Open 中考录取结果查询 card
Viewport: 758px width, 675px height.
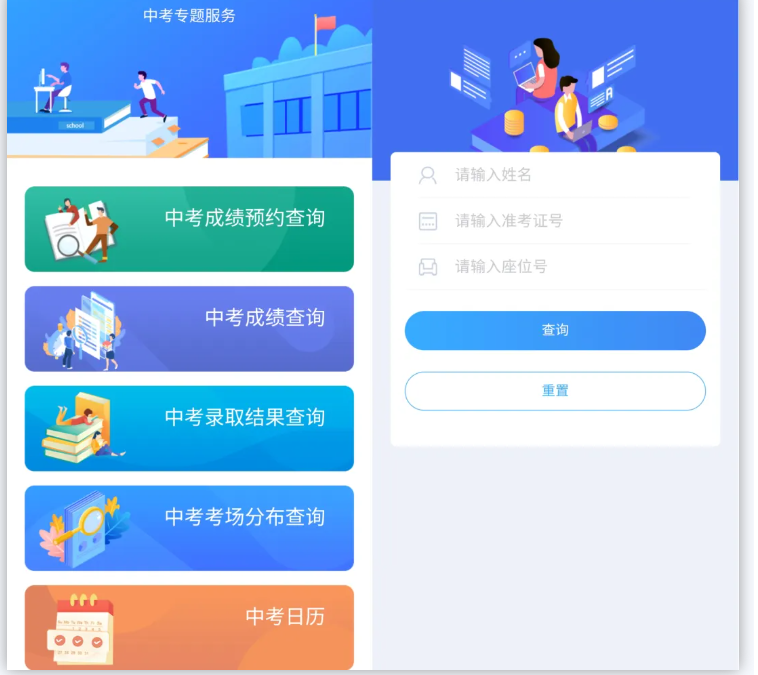pyautogui.click(x=189, y=428)
